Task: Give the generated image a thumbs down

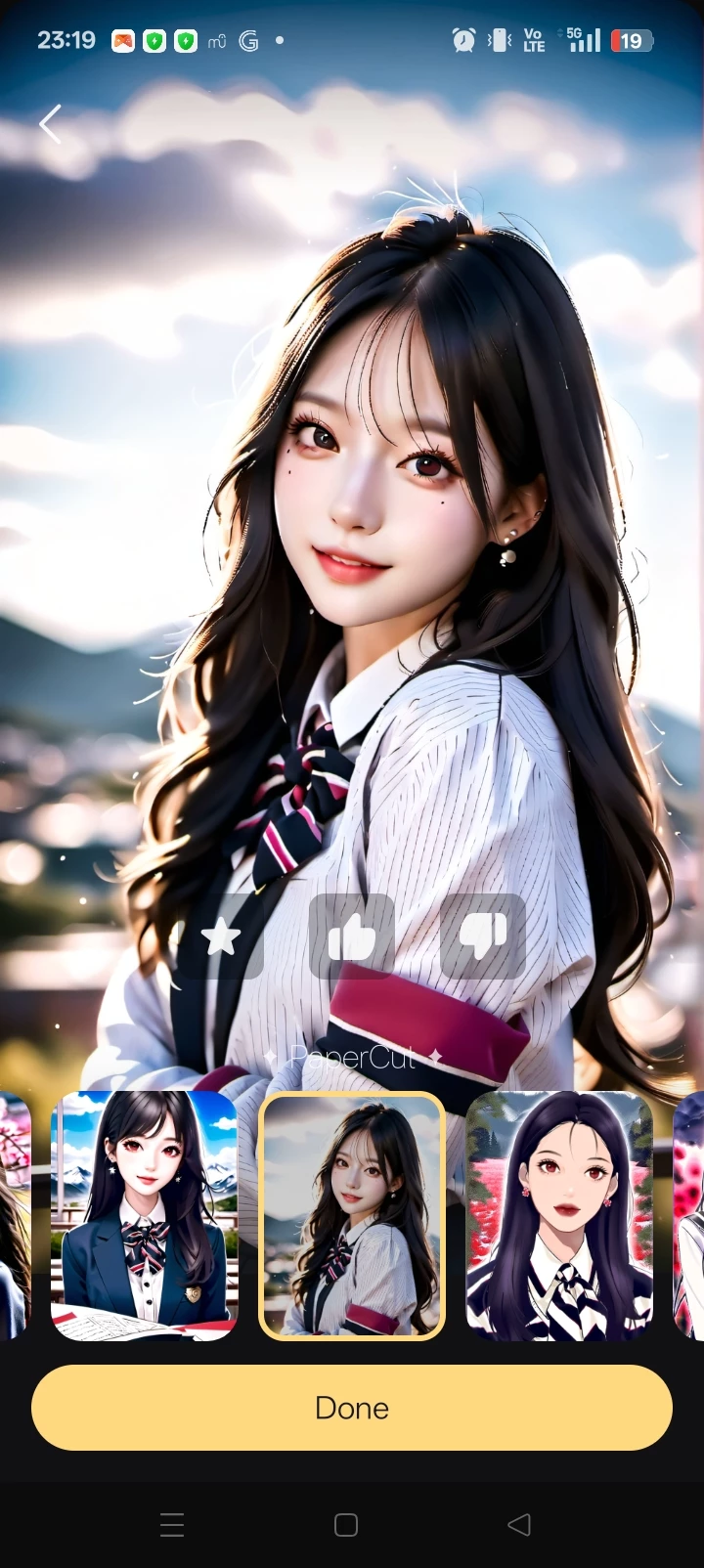Action: 483,937
